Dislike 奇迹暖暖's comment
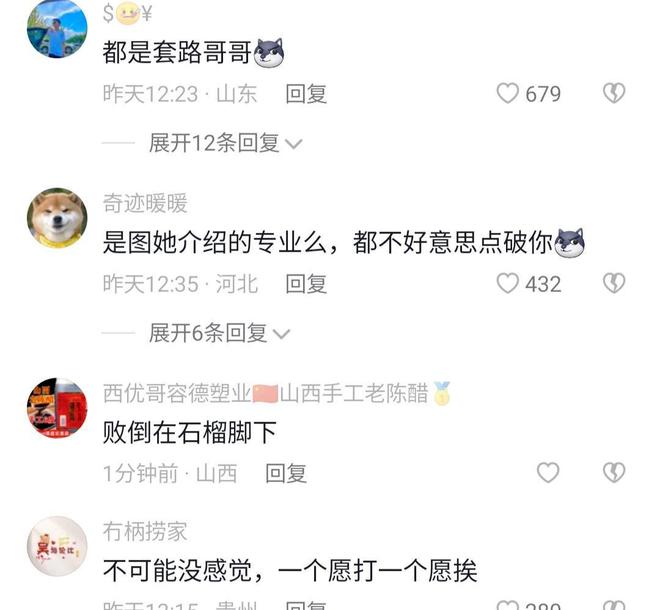 613,284
